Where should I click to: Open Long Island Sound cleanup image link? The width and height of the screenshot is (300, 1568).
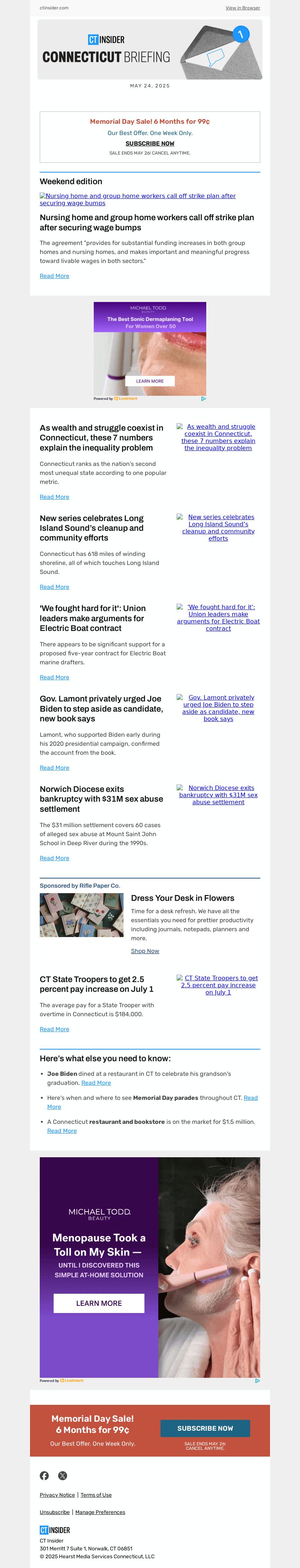(218, 527)
